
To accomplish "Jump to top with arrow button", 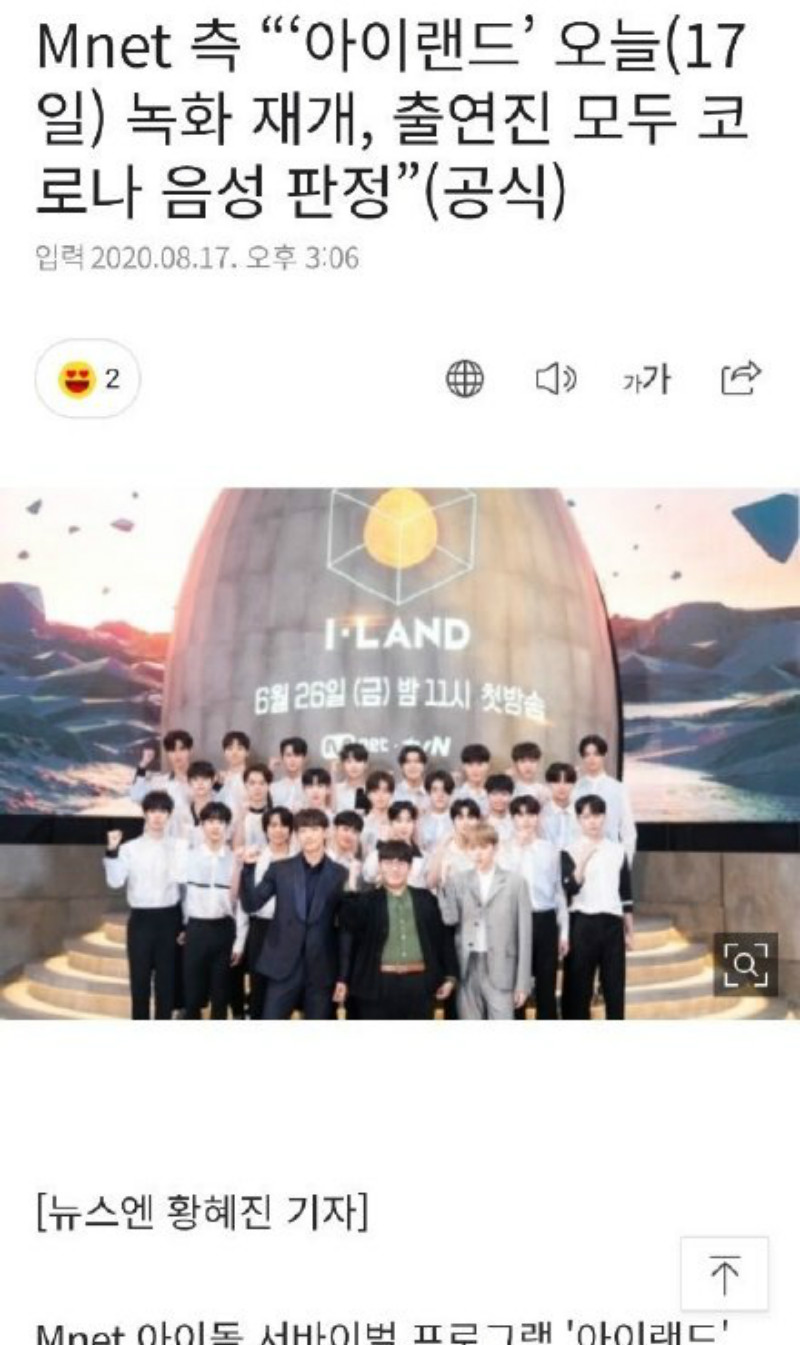I will [x=724, y=1274].
